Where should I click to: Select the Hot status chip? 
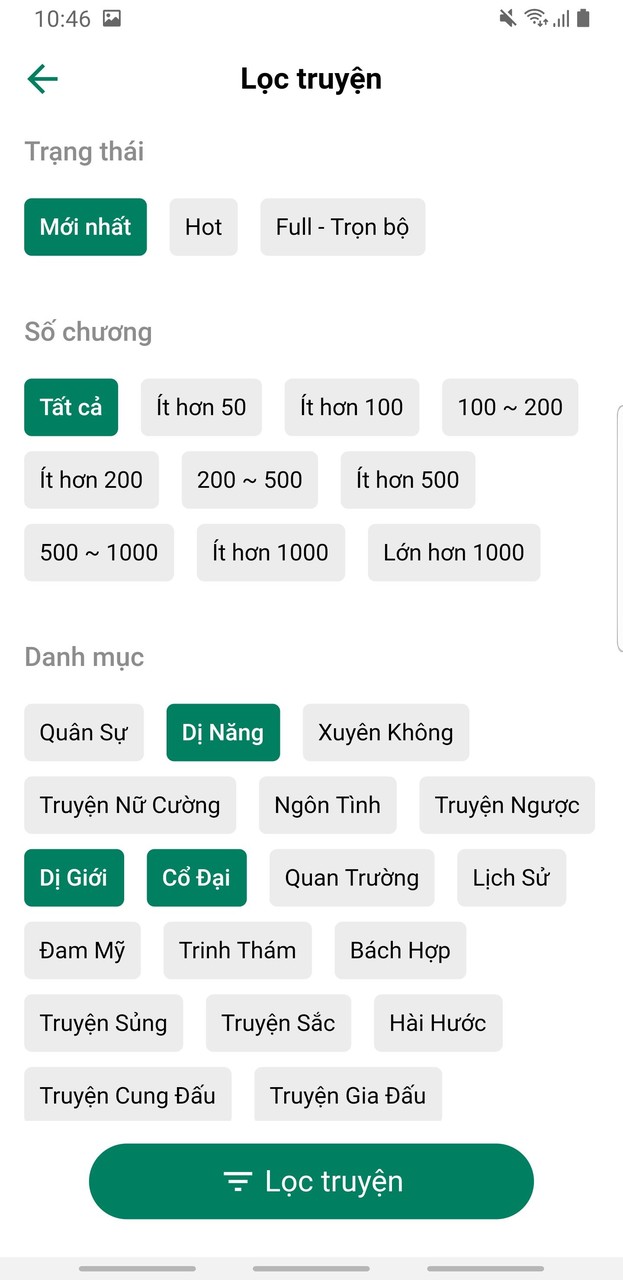pyautogui.click(x=203, y=227)
